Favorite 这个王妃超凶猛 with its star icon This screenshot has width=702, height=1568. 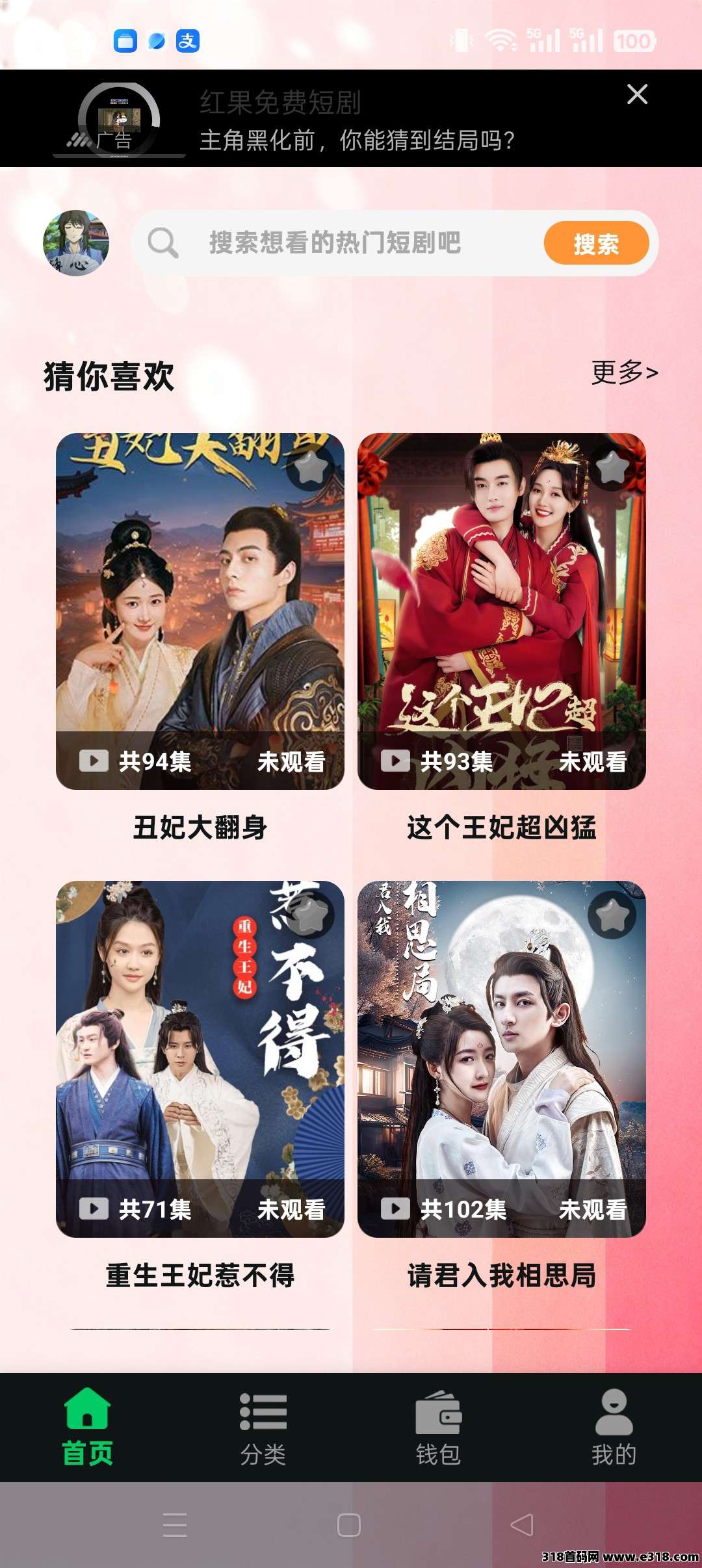pyautogui.click(x=612, y=467)
